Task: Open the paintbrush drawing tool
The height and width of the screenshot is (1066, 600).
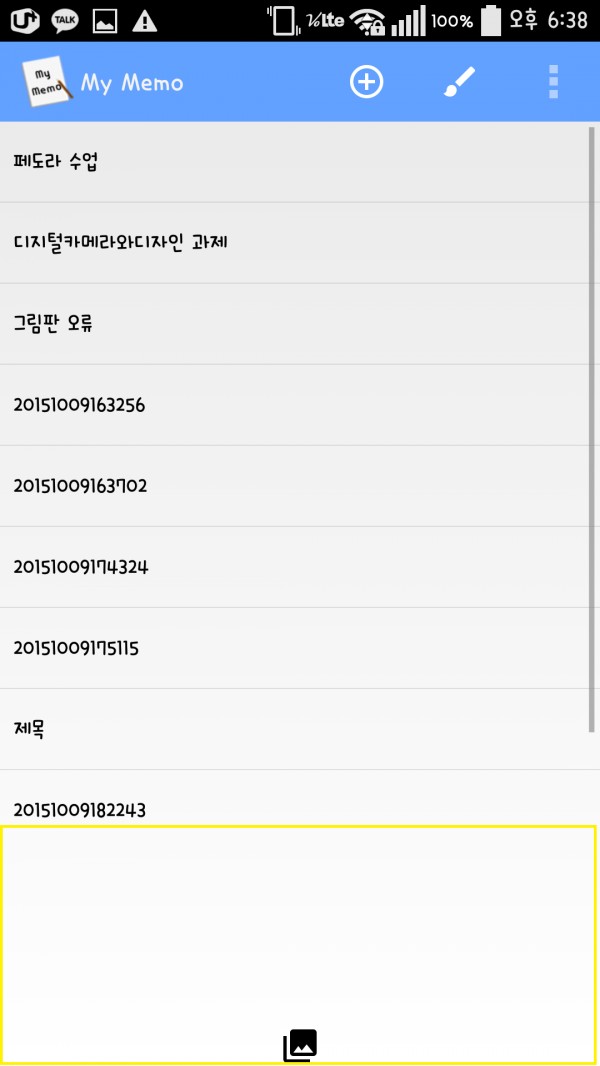Action: [460, 82]
